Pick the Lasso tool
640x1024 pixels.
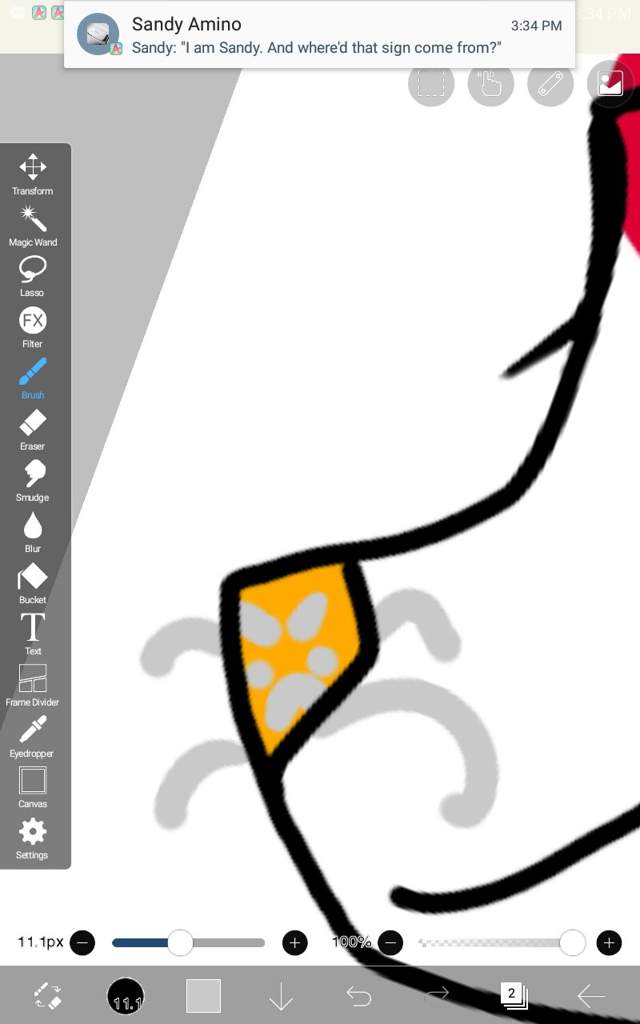click(x=33, y=275)
